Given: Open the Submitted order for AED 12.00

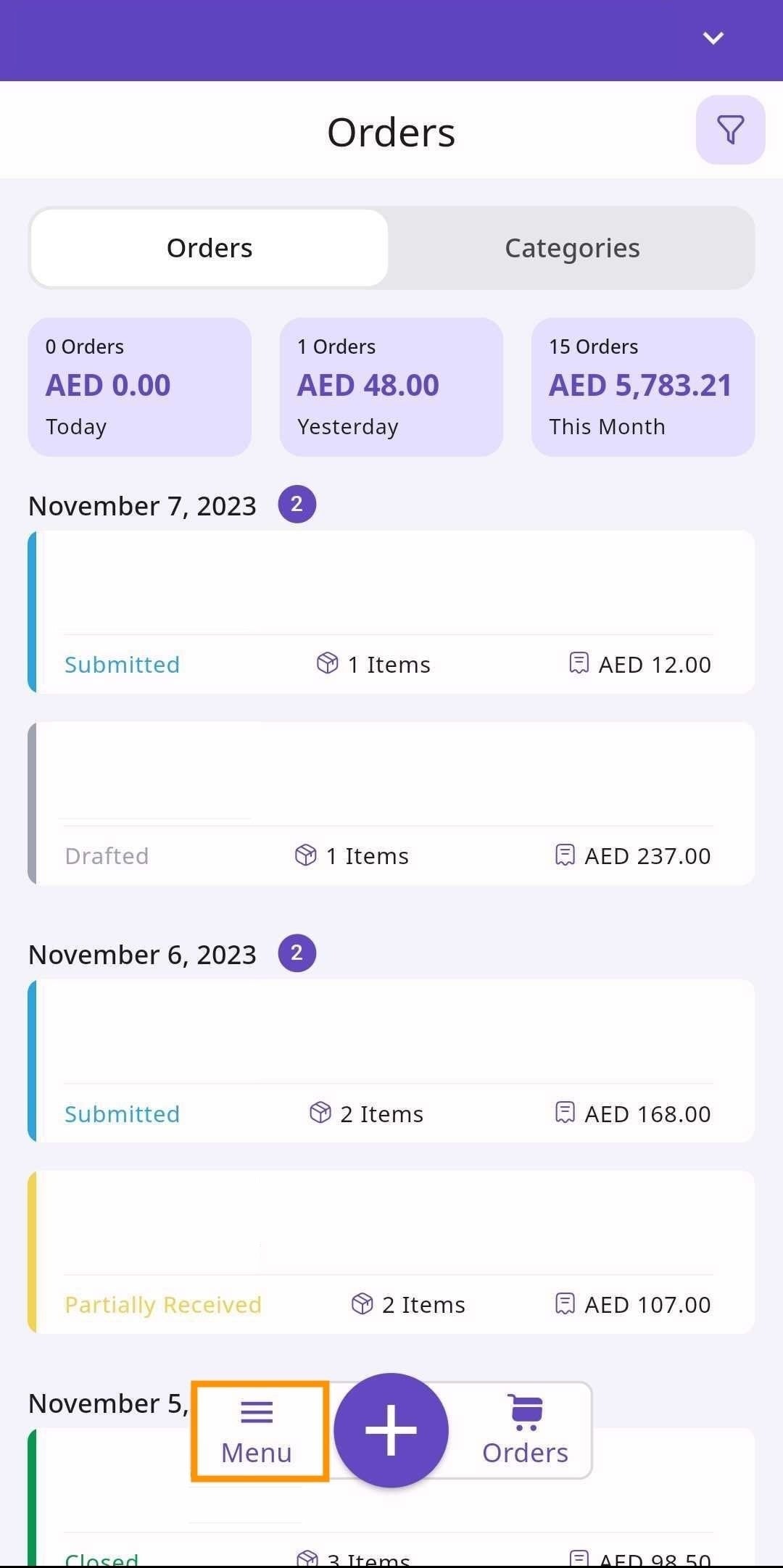Looking at the screenshot, I should 391,613.
